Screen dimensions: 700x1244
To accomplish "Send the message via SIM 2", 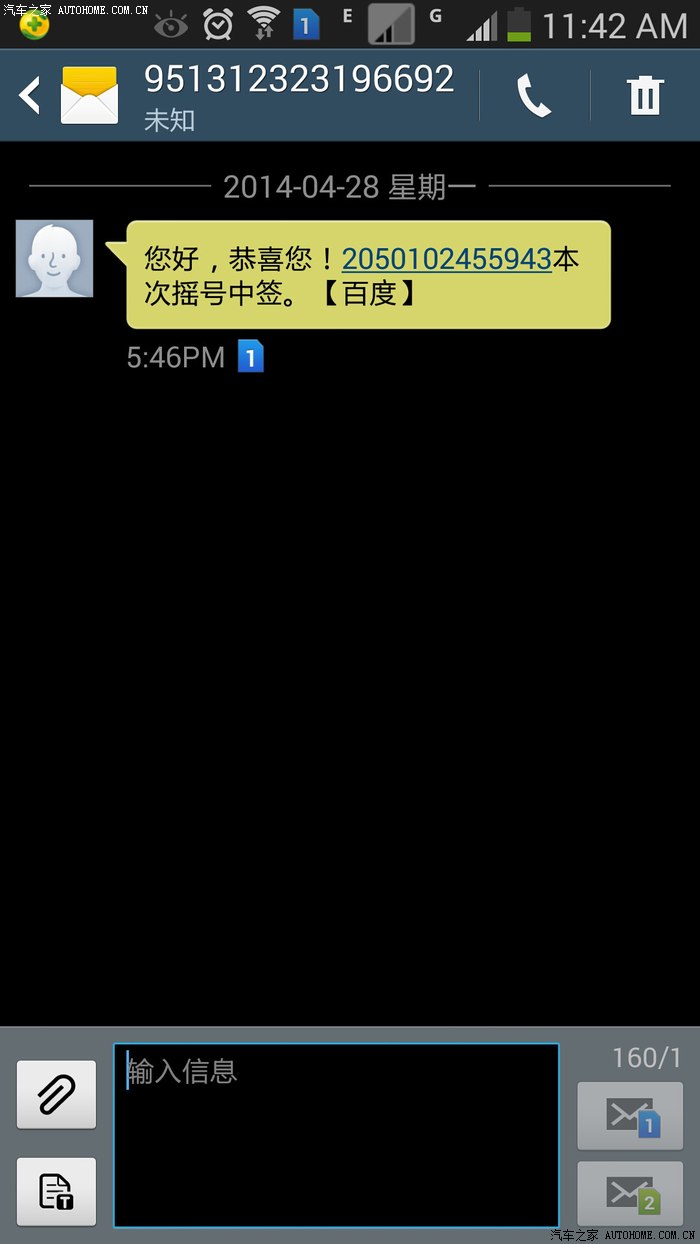I will 630,1194.
